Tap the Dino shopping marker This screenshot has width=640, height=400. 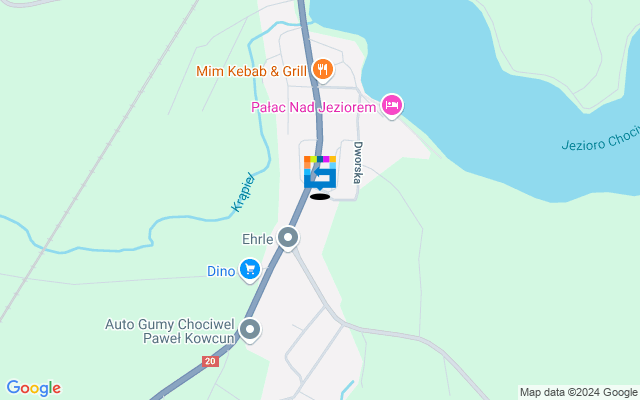click(x=250, y=269)
